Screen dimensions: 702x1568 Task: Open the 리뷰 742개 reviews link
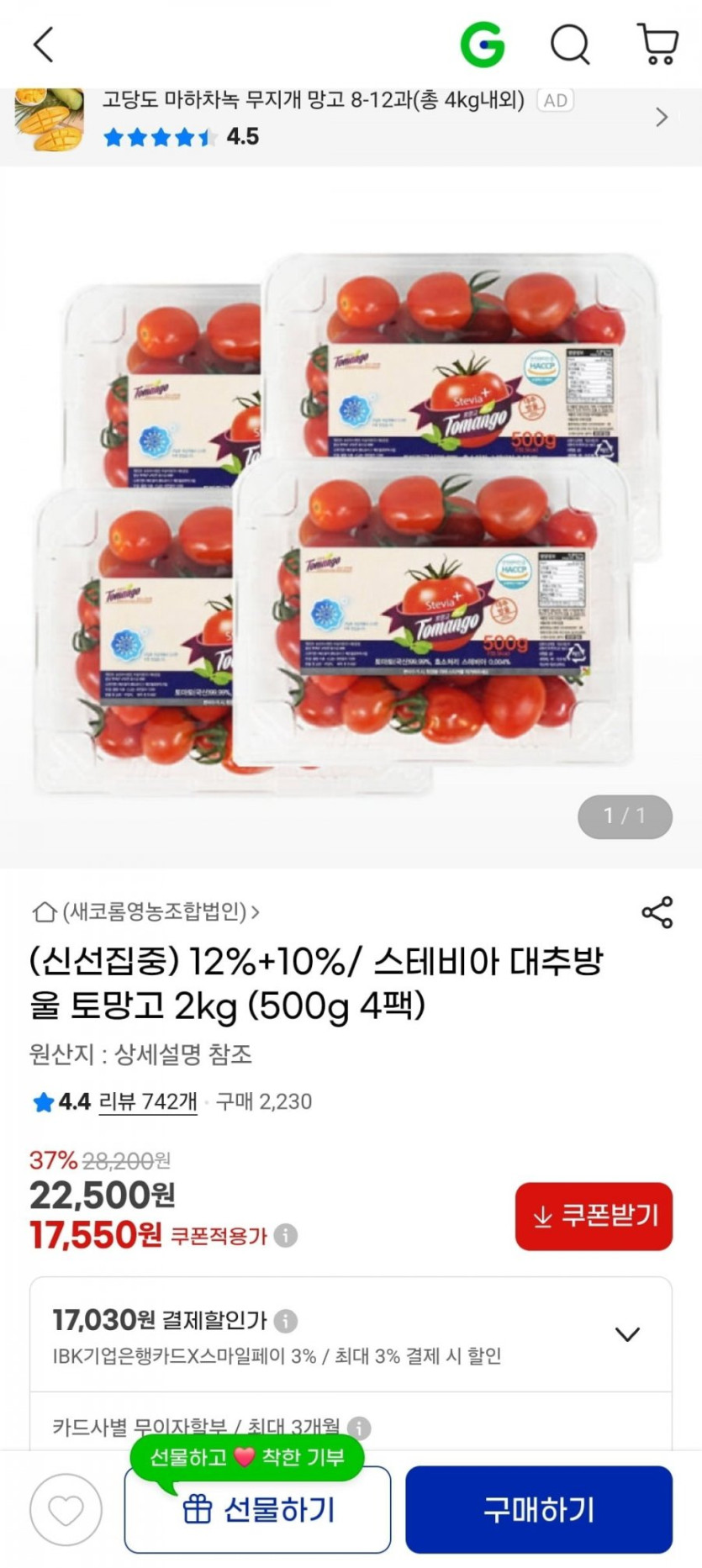(148, 1101)
